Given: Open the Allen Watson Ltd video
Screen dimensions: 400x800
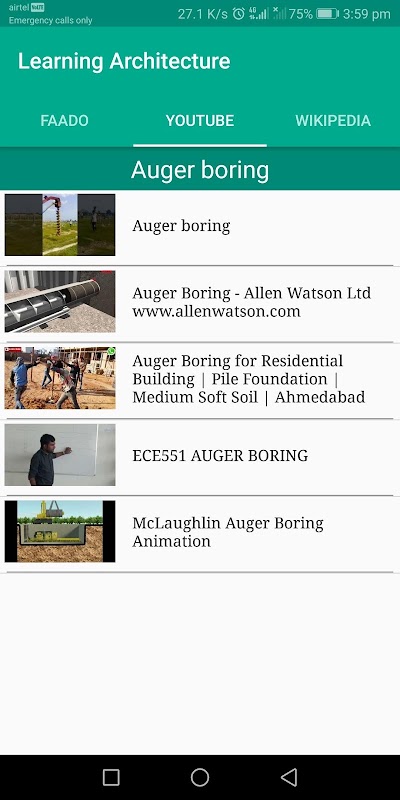Looking at the screenshot, I should [x=200, y=304].
